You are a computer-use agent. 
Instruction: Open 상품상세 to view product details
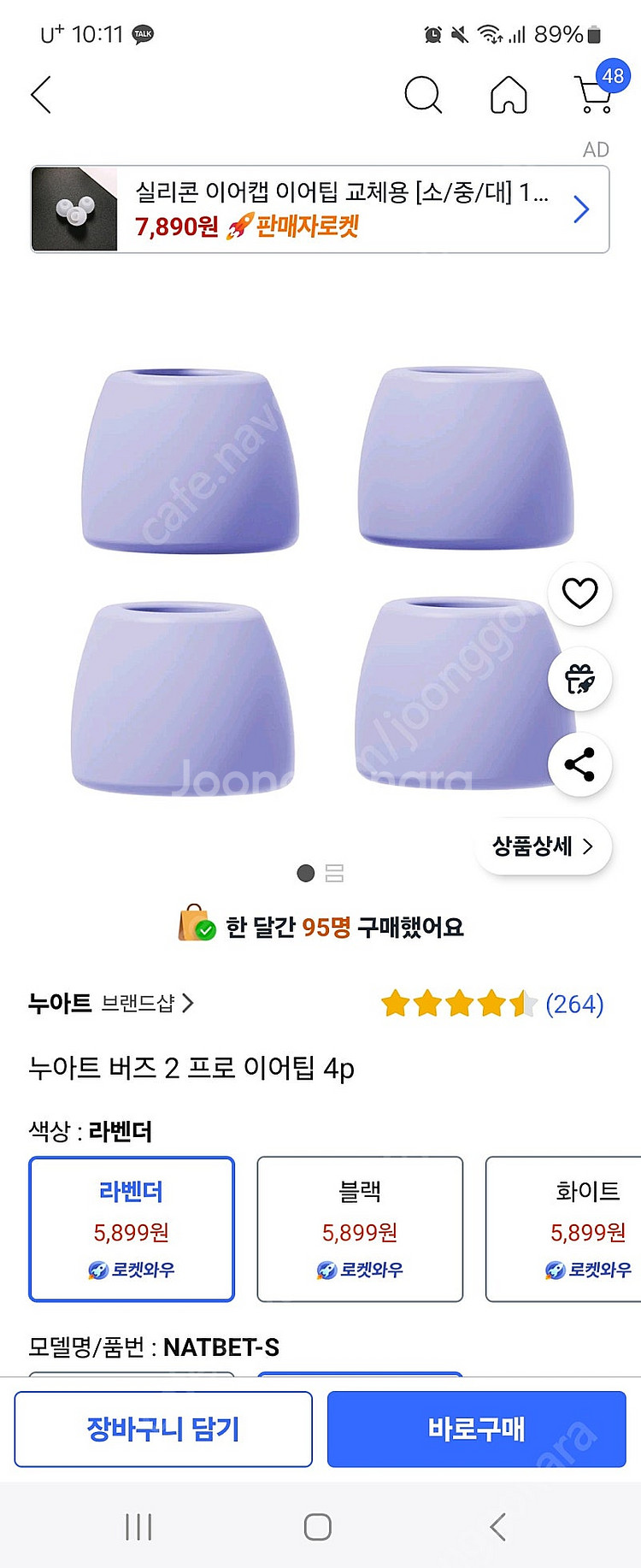coord(542,846)
